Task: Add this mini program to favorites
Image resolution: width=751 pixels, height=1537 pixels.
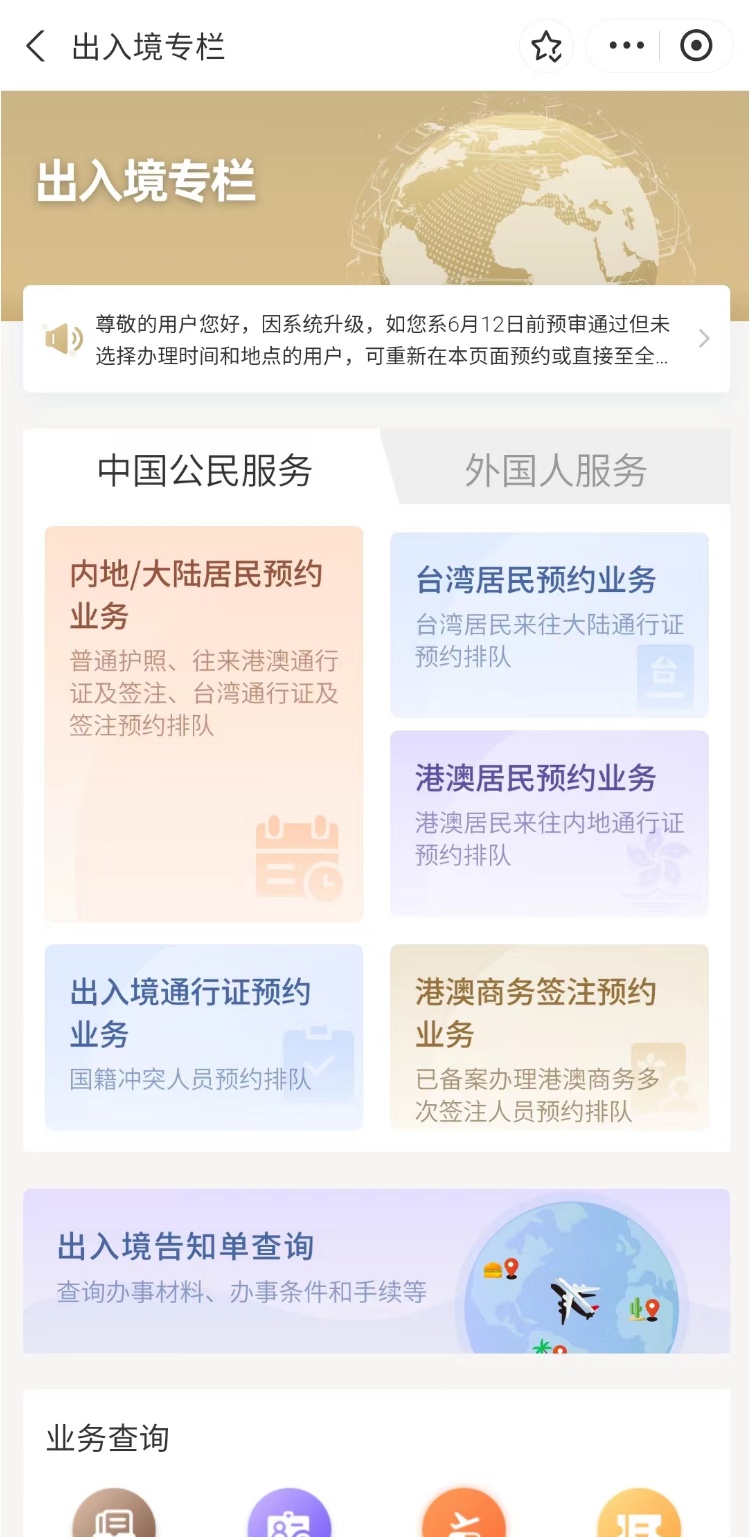Action: point(546,47)
